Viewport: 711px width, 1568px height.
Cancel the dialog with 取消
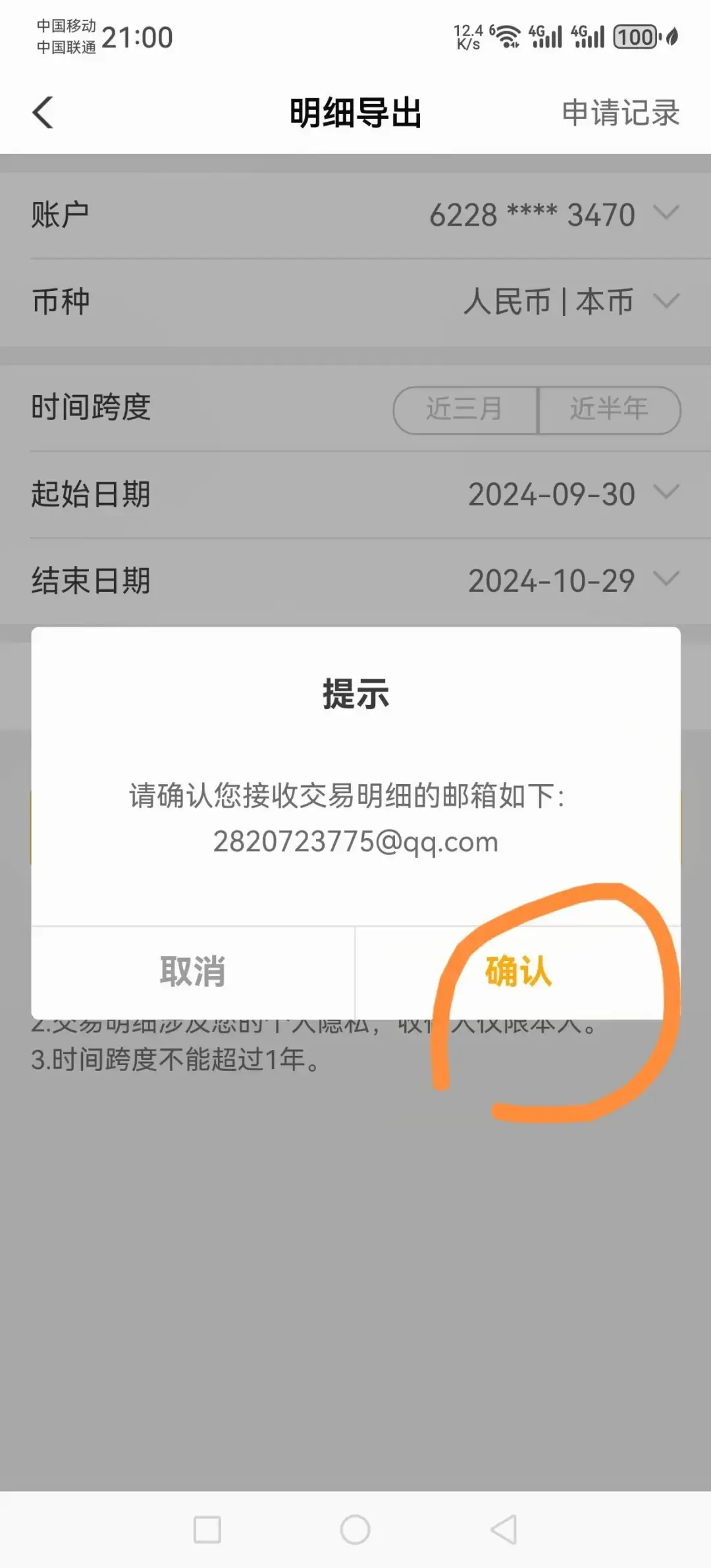[193, 972]
